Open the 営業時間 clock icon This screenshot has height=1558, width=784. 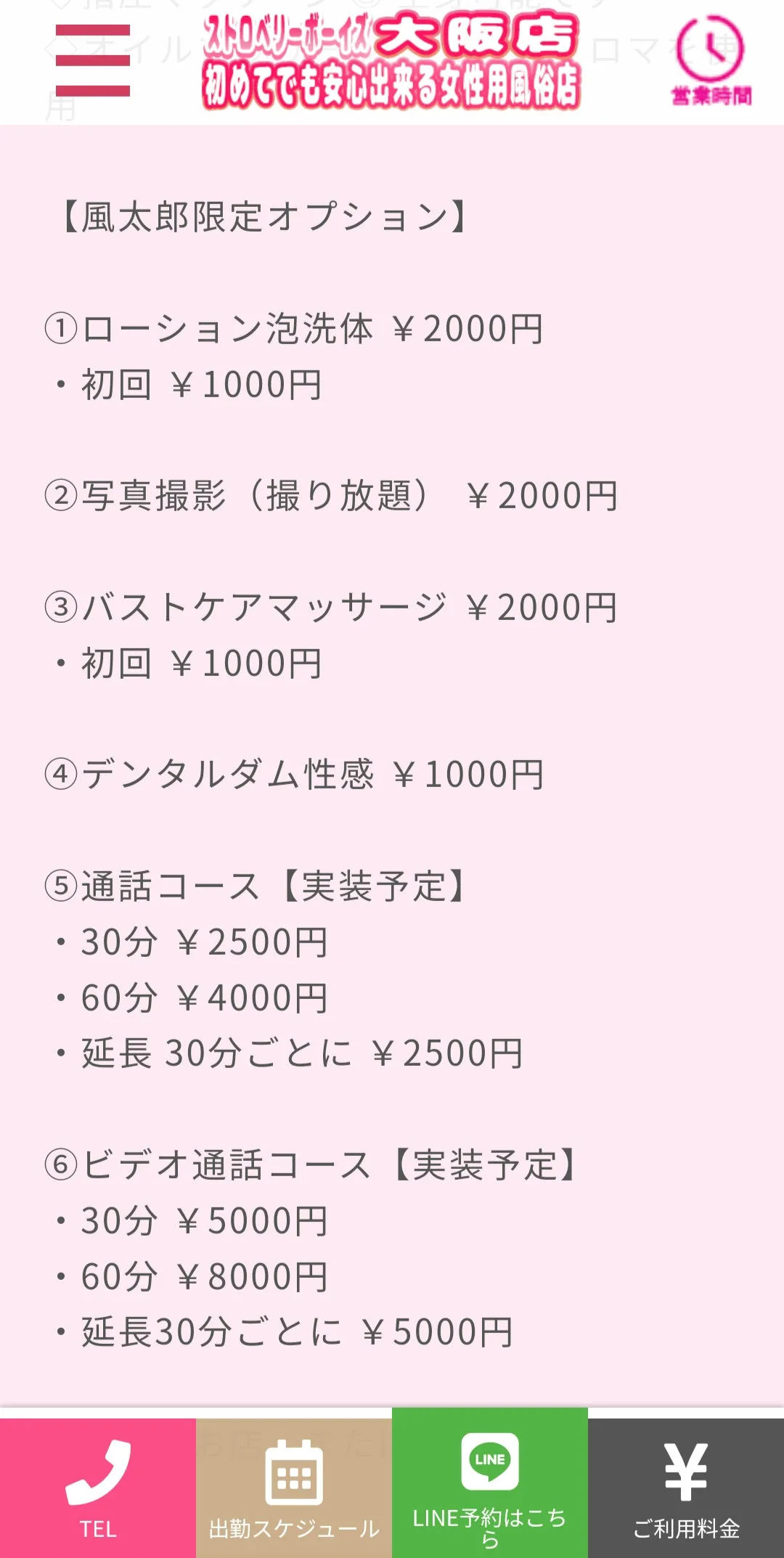click(x=711, y=60)
